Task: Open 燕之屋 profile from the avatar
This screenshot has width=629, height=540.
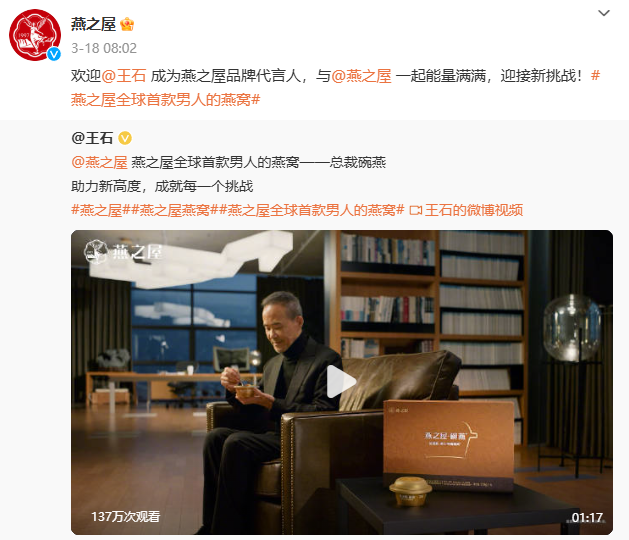Action: click(x=35, y=34)
